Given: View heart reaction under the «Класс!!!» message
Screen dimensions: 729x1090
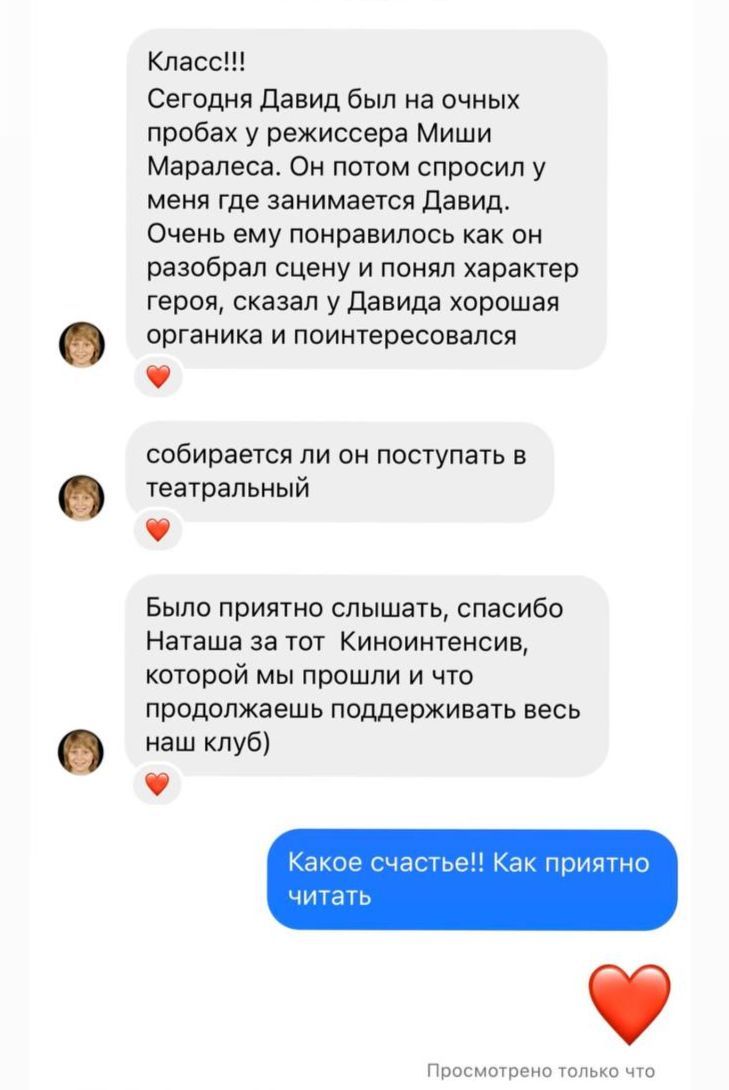Looking at the screenshot, I should [158, 377].
